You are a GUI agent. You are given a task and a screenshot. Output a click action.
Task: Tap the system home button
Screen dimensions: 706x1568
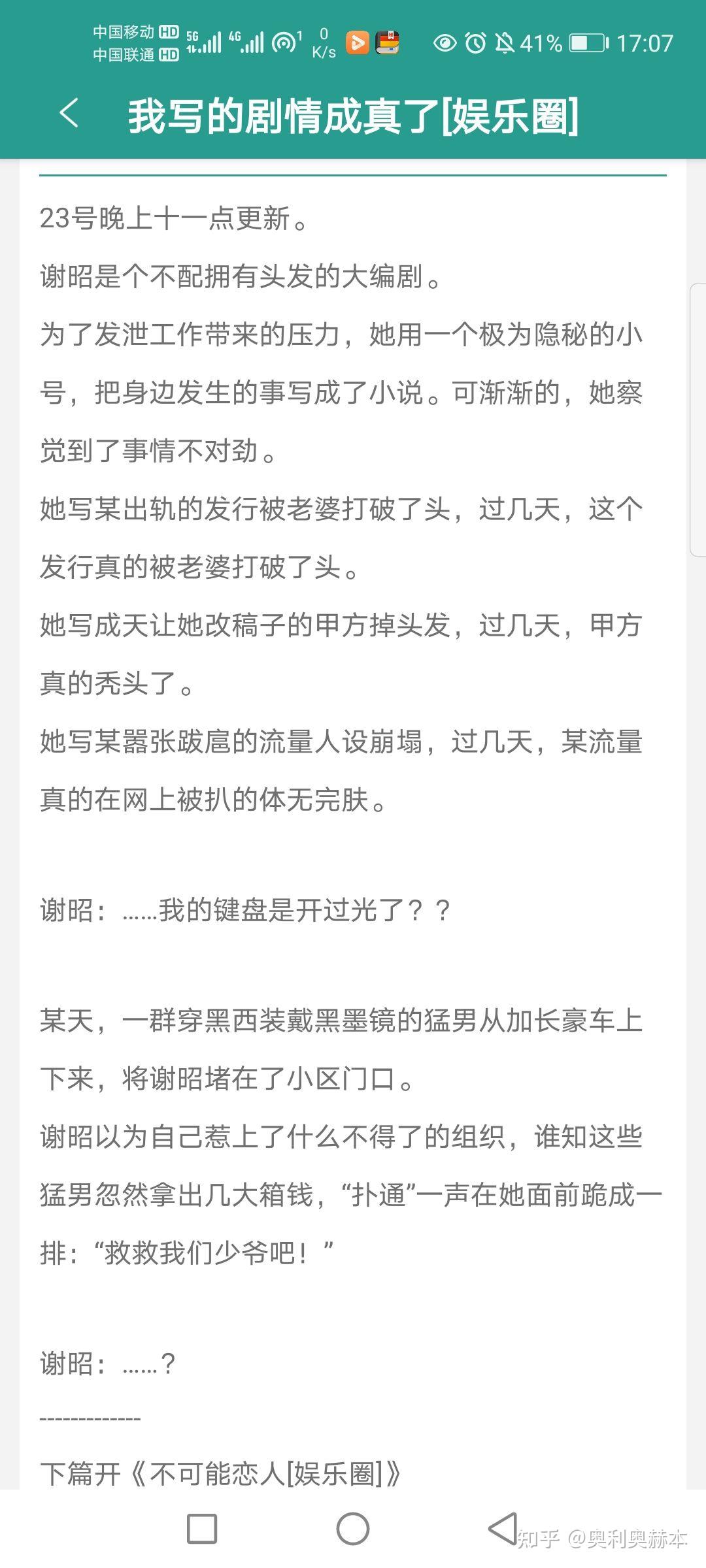tap(353, 1529)
